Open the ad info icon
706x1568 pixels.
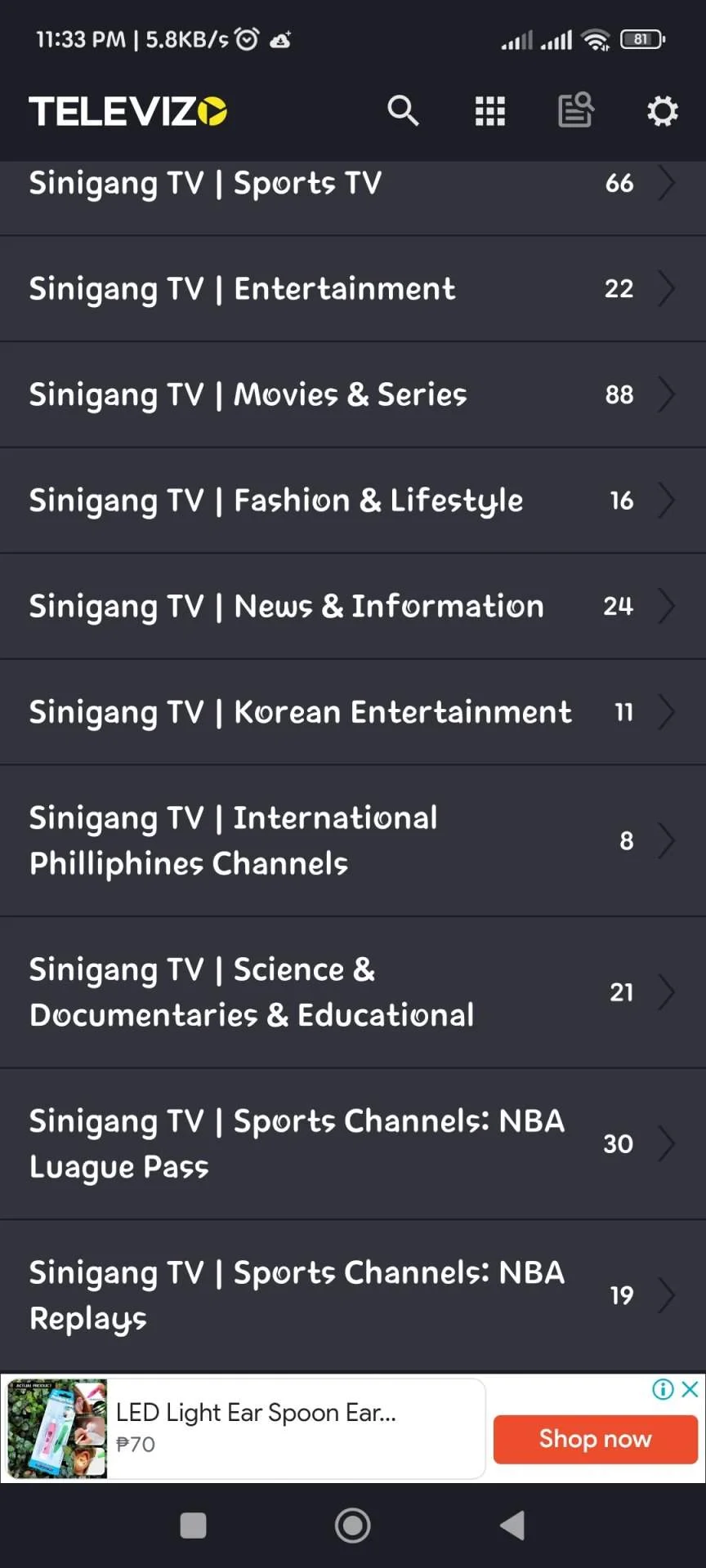coord(663,1389)
